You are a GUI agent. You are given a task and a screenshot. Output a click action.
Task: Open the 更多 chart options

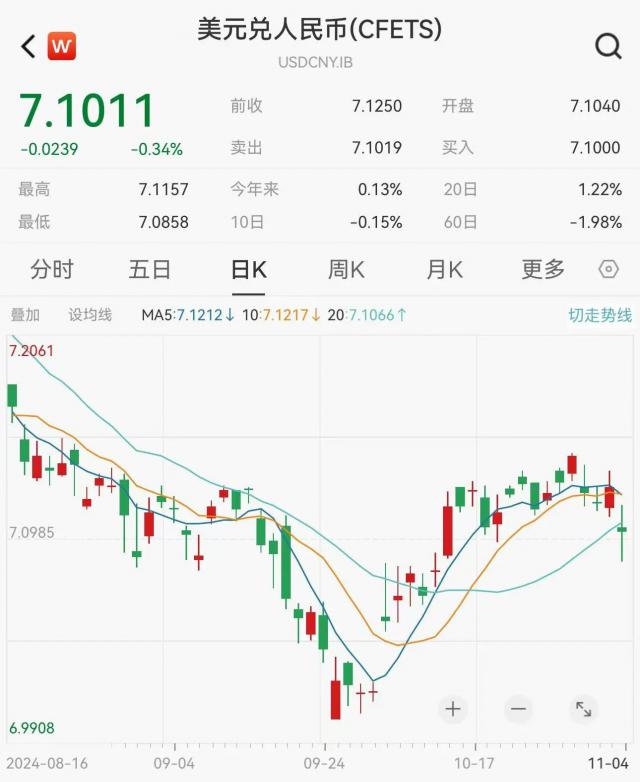pos(543,269)
